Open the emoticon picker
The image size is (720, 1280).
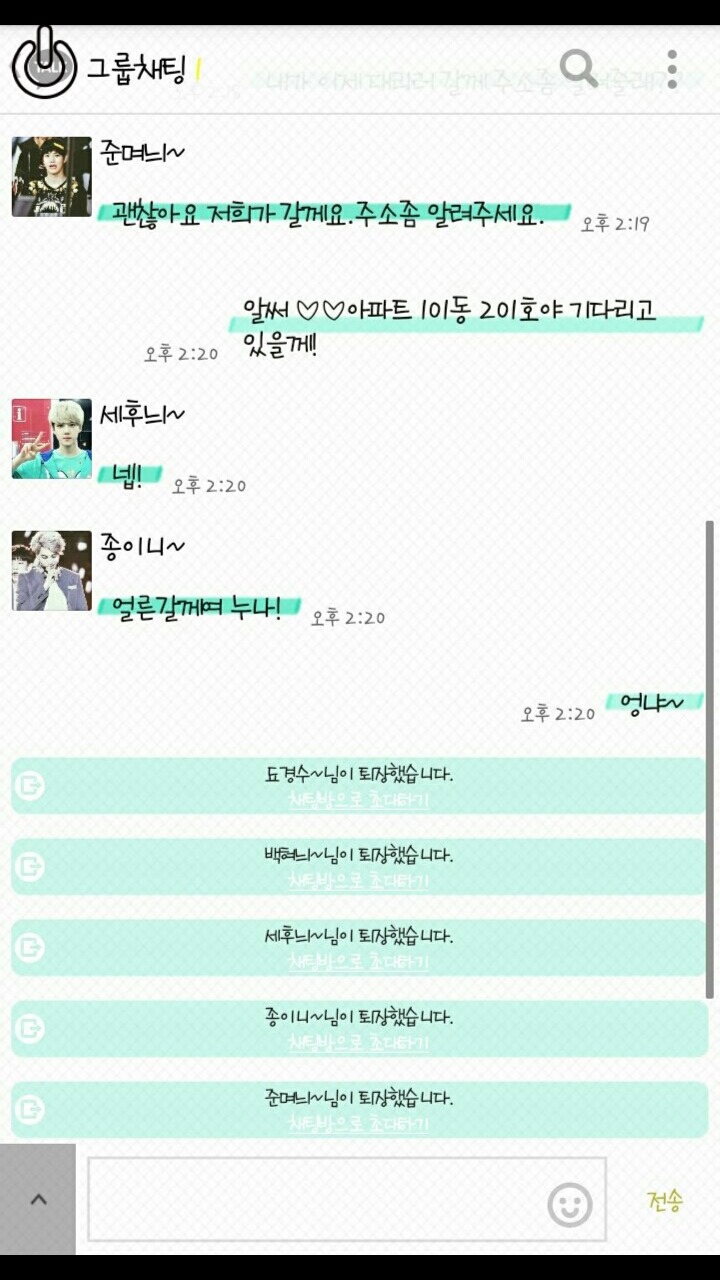[570, 1205]
